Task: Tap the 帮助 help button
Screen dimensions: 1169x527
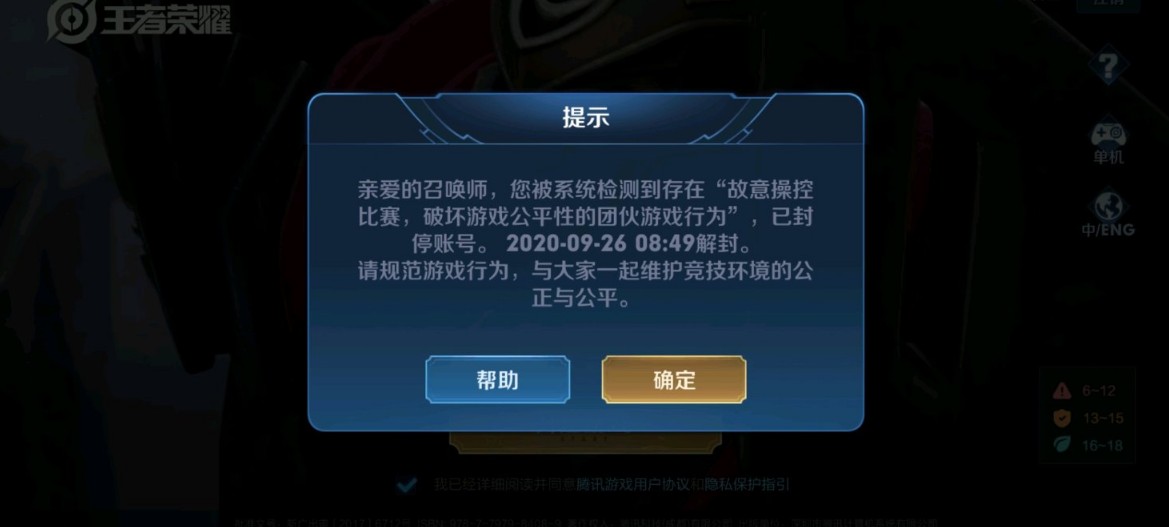Action: (497, 380)
